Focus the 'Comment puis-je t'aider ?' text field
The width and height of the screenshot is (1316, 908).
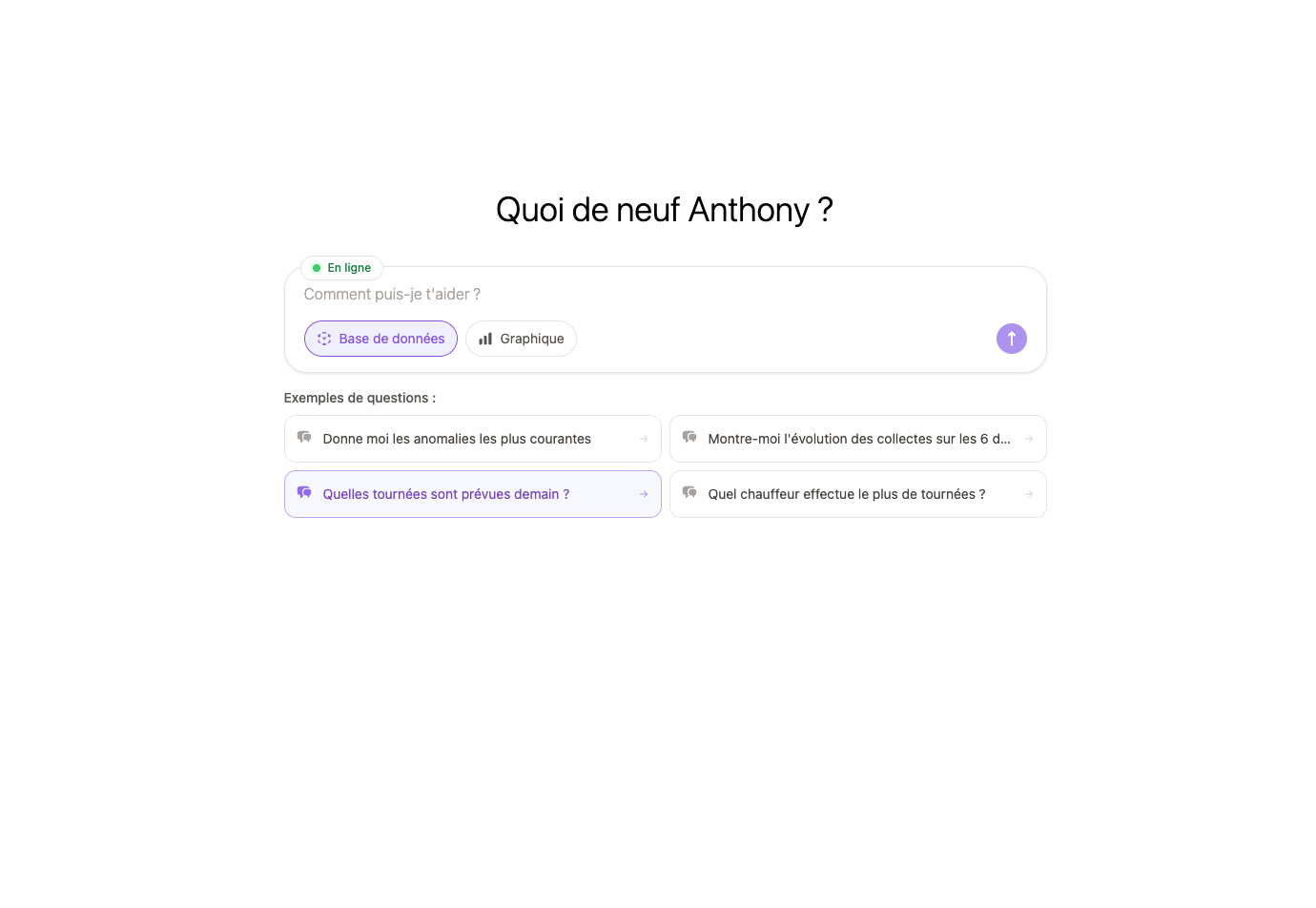pos(648,295)
